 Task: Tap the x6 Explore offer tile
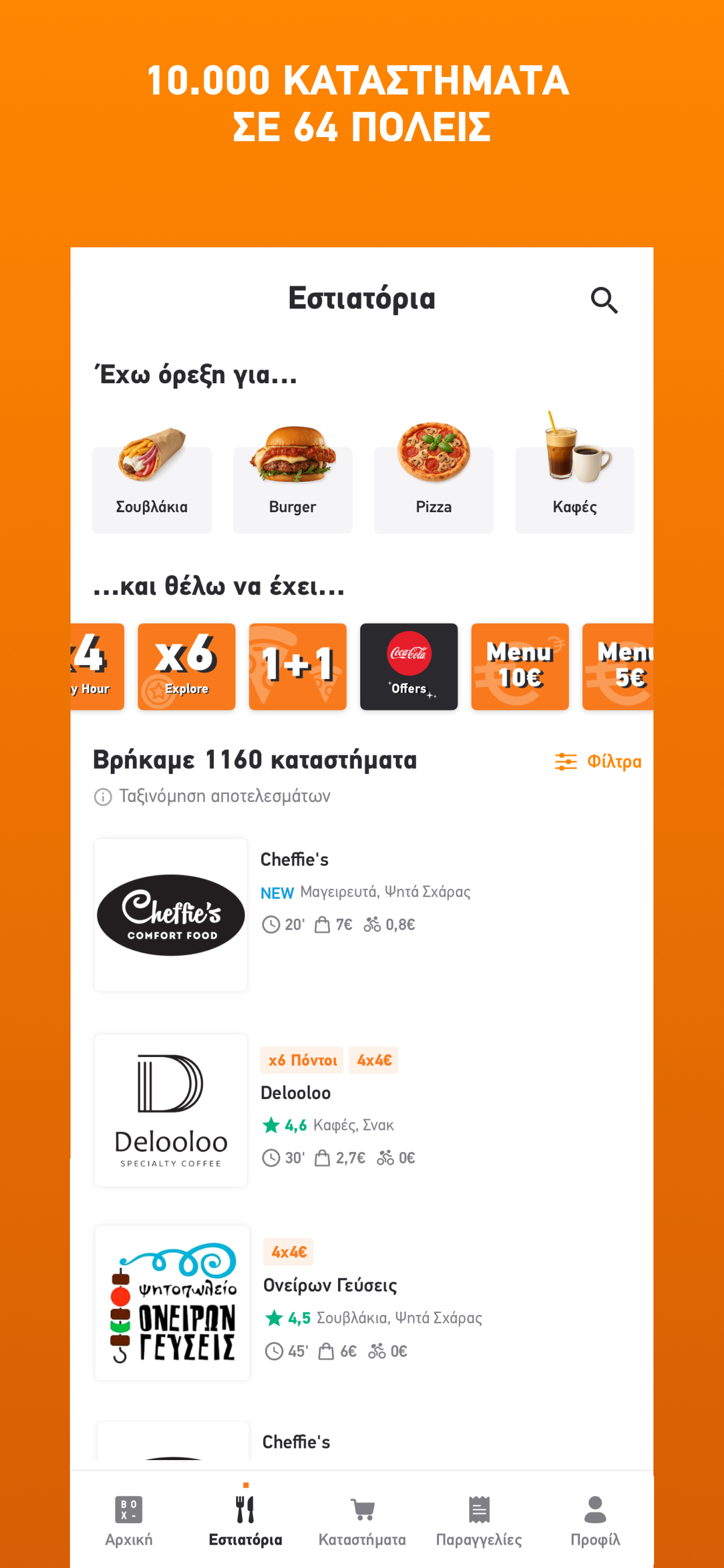[x=187, y=667]
